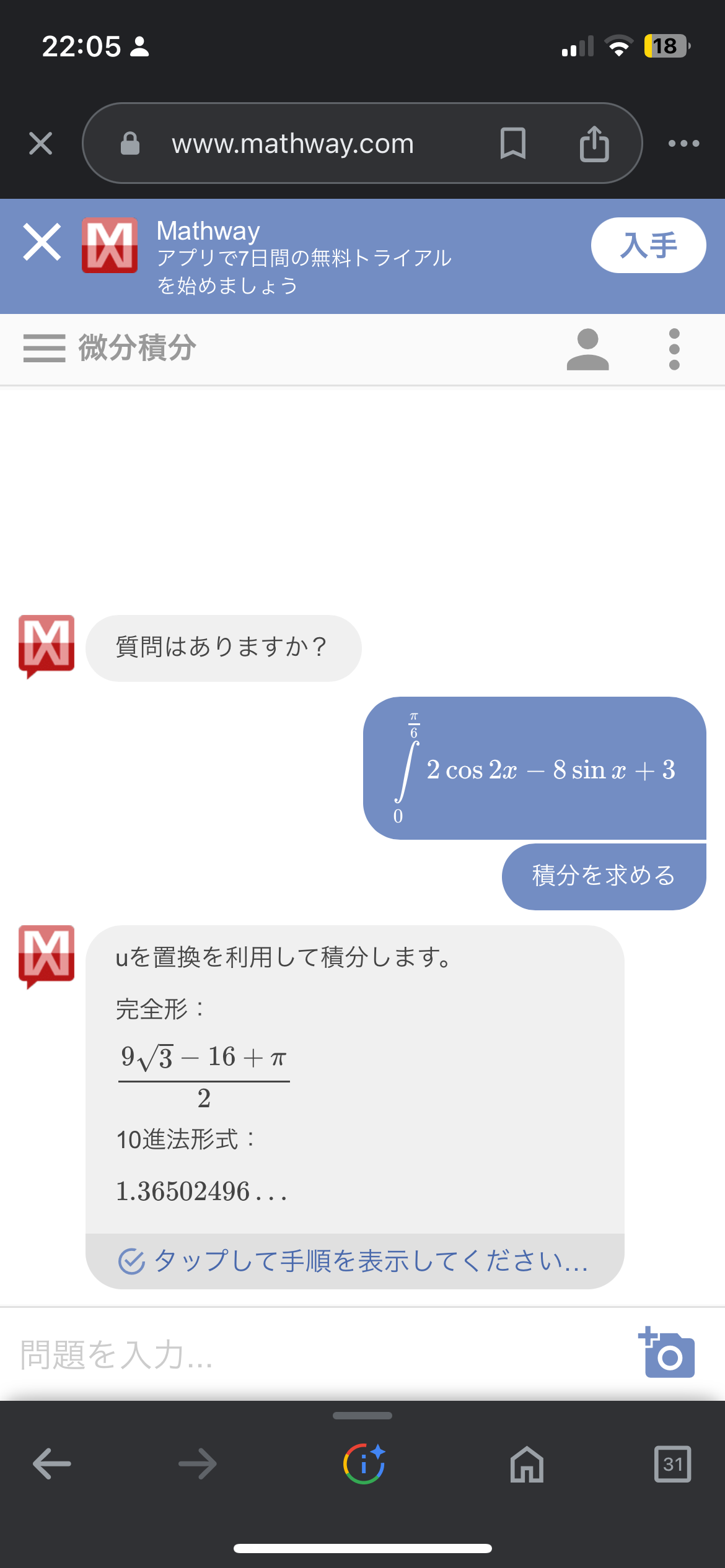Image resolution: width=725 pixels, height=1568 pixels.
Task: Open the browser overflow menu
Action: coord(683,144)
